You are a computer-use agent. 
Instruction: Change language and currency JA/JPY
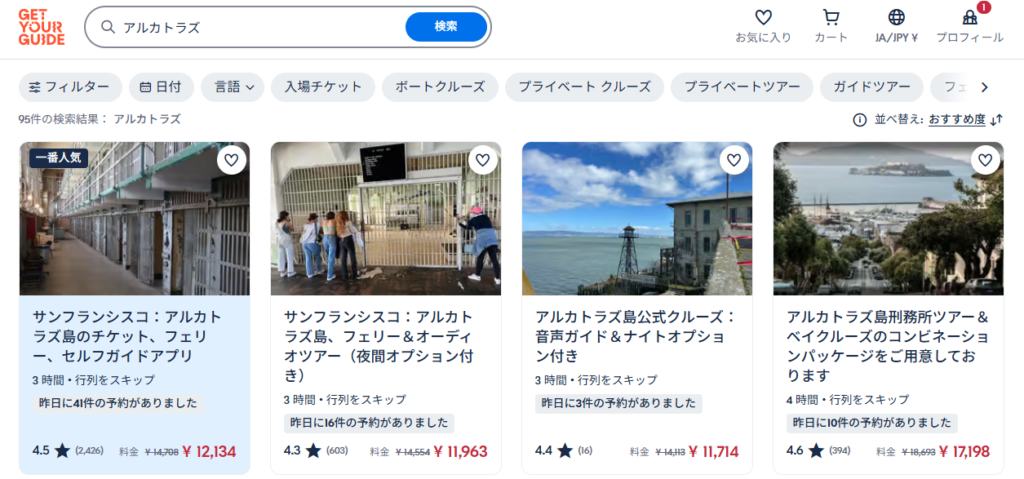[x=896, y=27]
